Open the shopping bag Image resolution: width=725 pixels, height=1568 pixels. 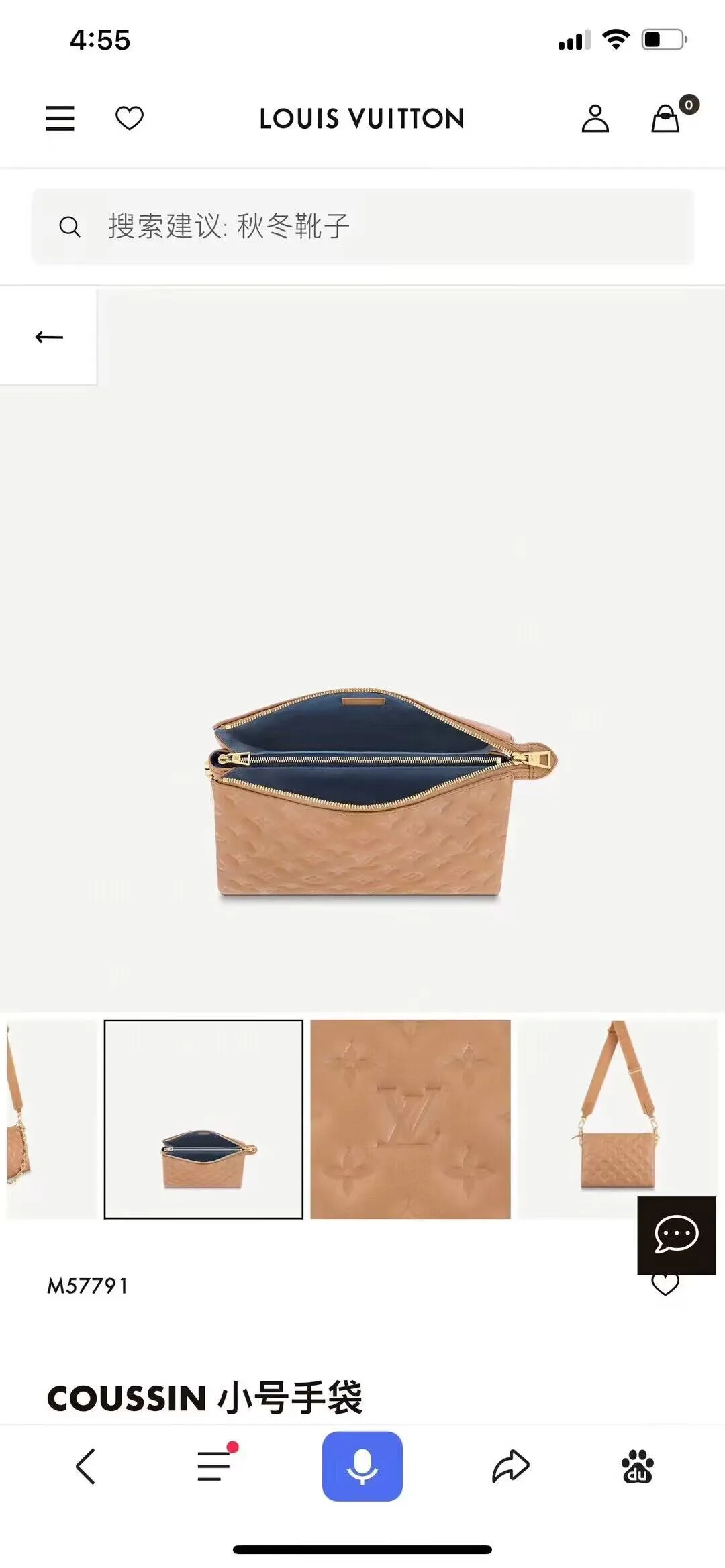(666, 119)
